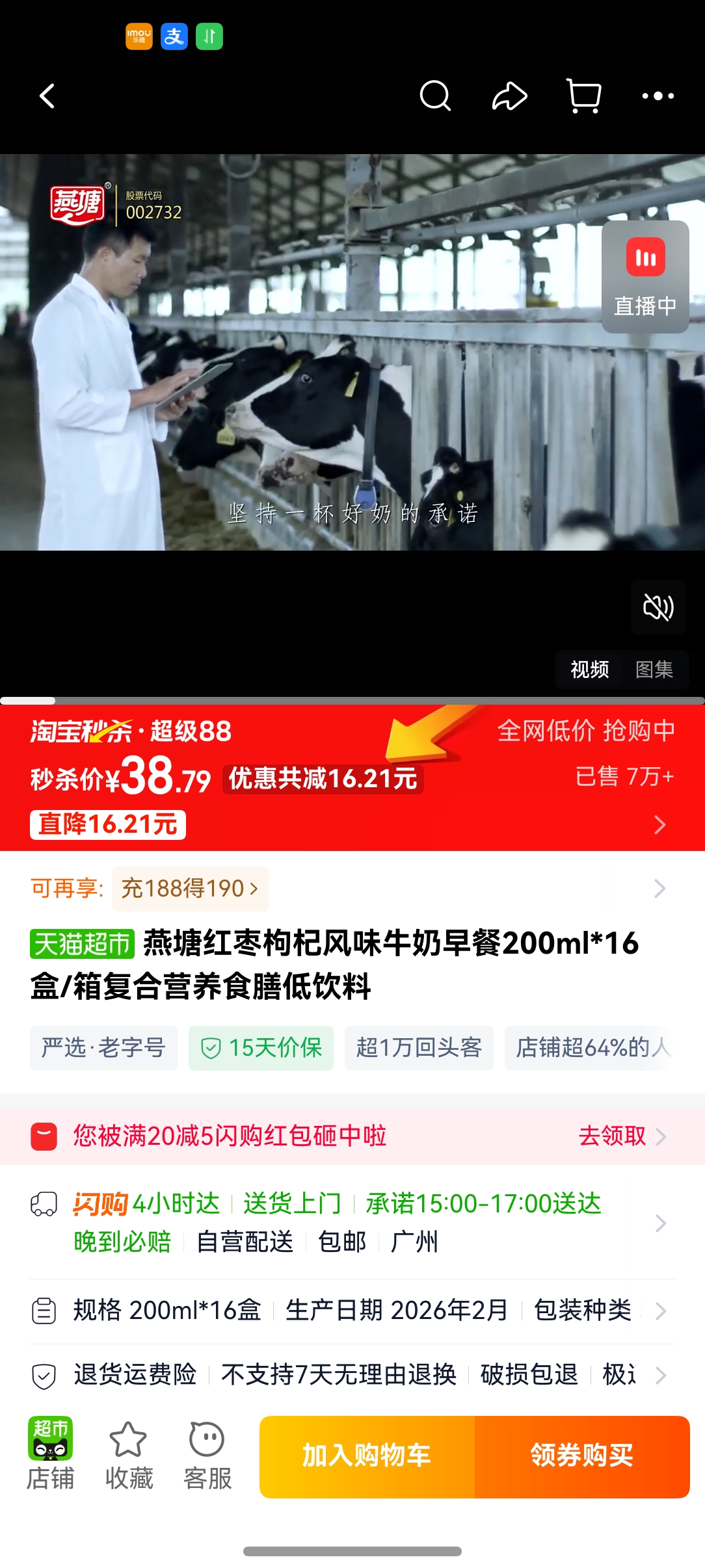Claim the red packet via 去领取
The height and width of the screenshot is (1568, 705).
[612, 1136]
